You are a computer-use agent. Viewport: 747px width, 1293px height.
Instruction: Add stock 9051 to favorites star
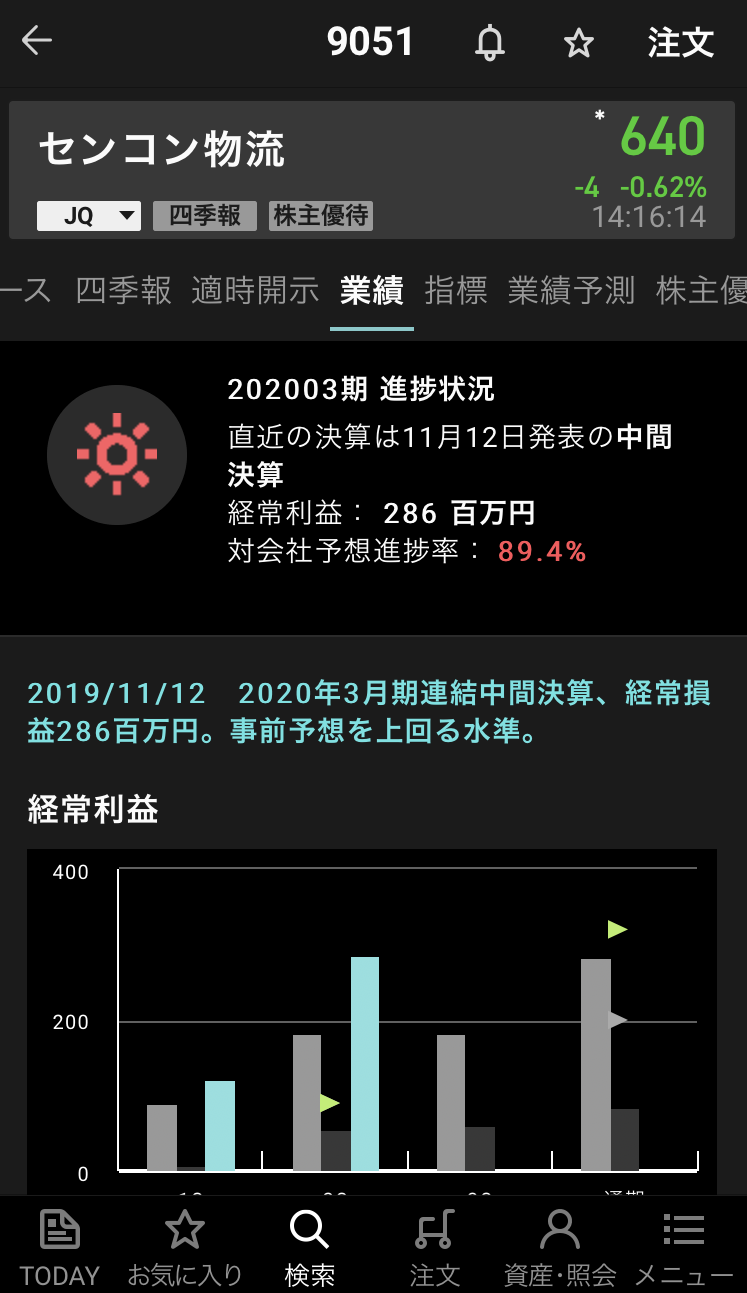pyautogui.click(x=579, y=43)
